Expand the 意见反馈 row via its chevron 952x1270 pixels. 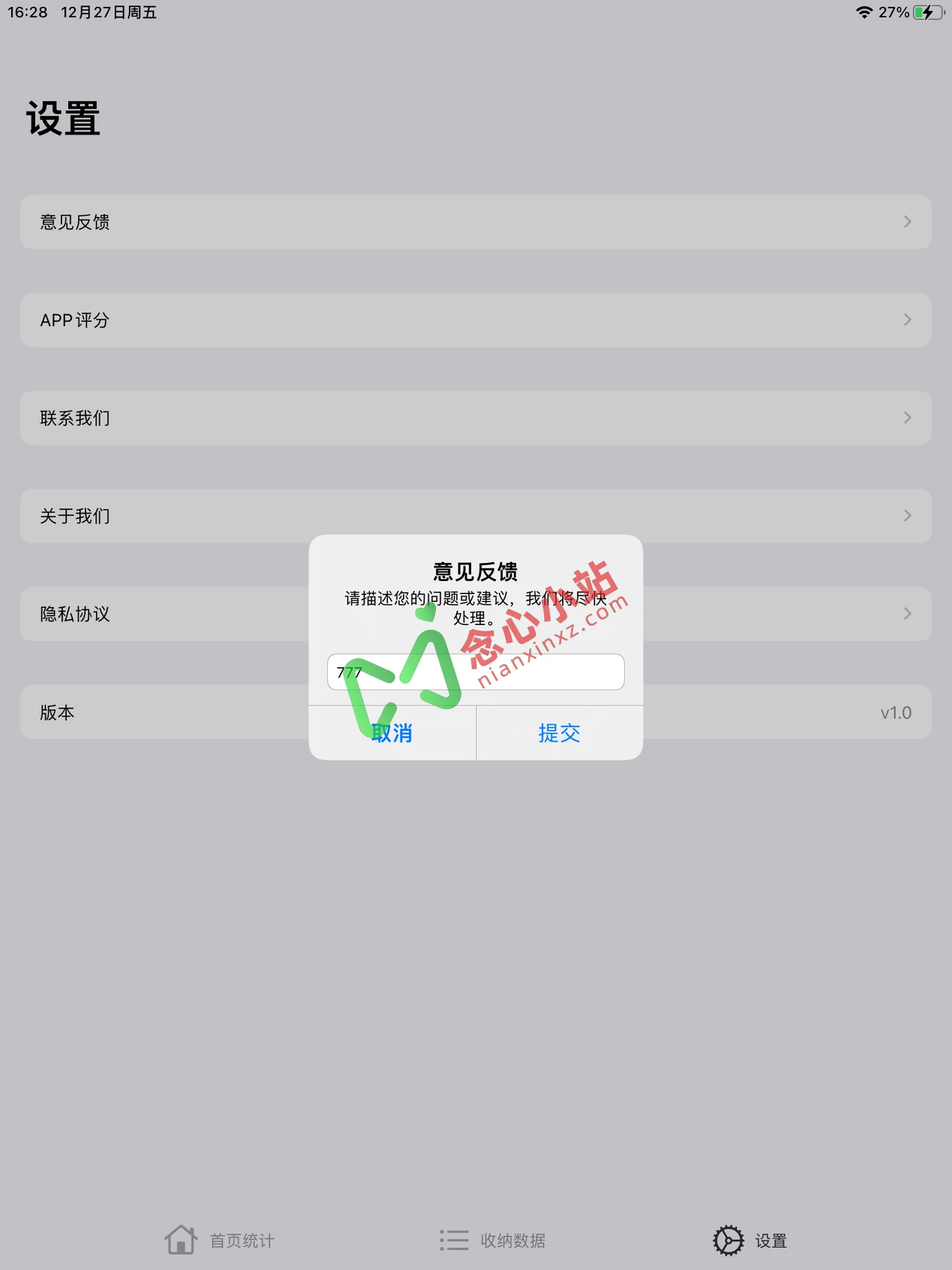908,222
